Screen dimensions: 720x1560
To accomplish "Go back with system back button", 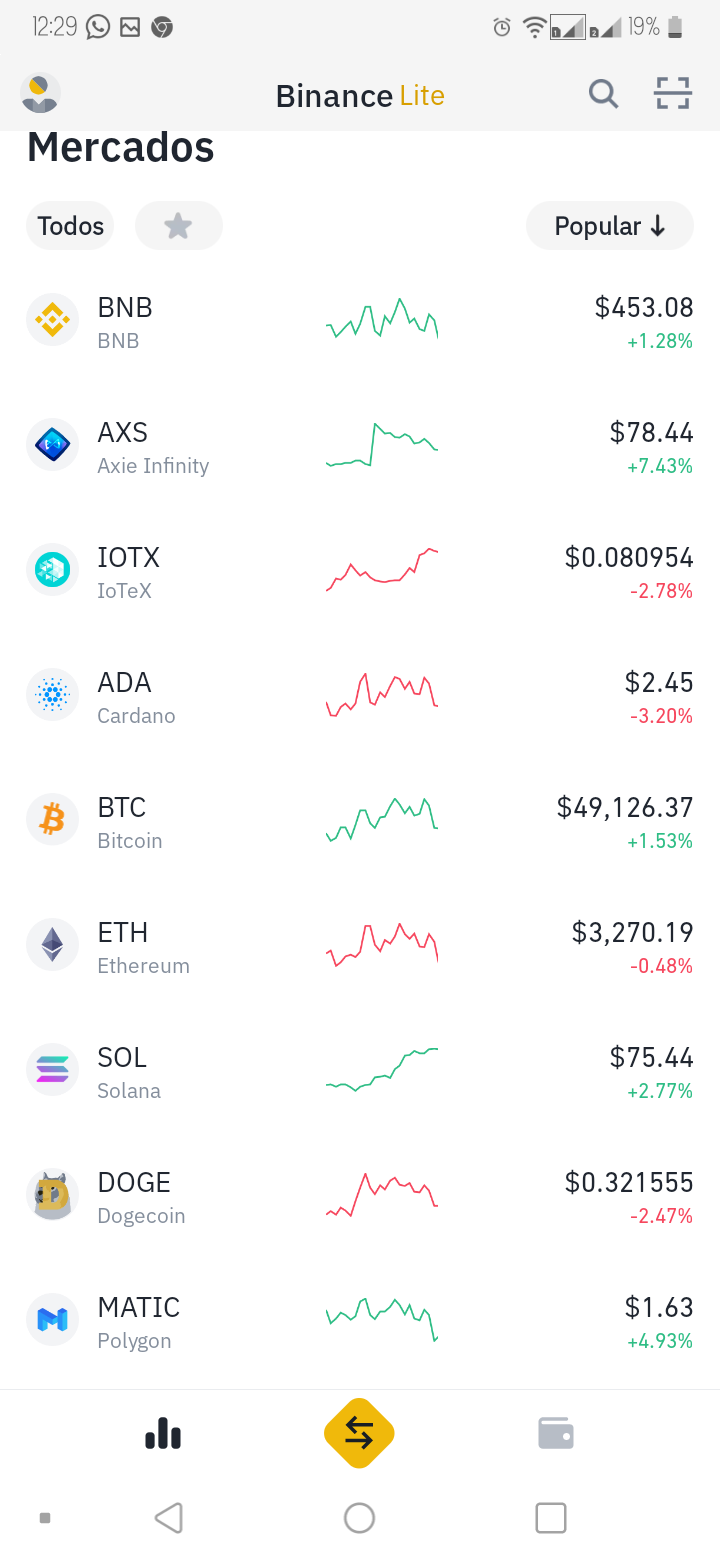I will click(169, 1518).
